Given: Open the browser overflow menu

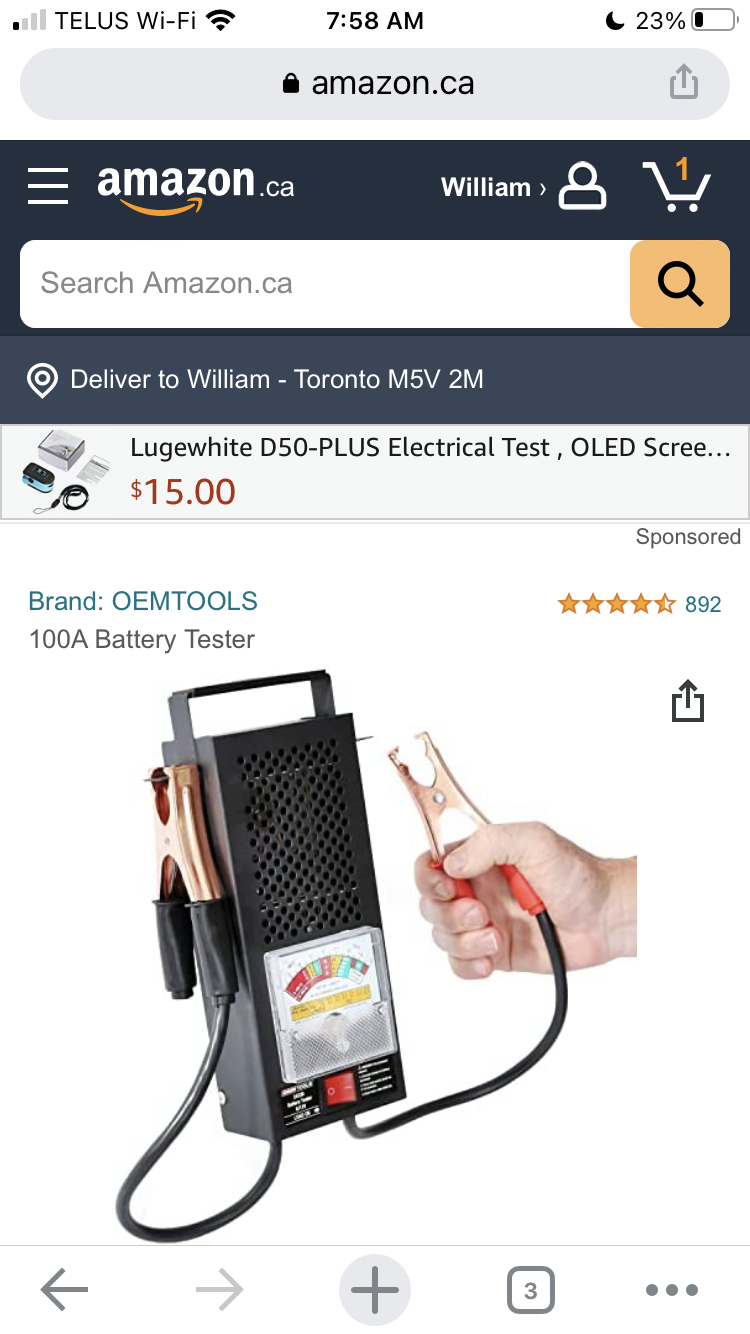Looking at the screenshot, I should tap(672, 1290).
